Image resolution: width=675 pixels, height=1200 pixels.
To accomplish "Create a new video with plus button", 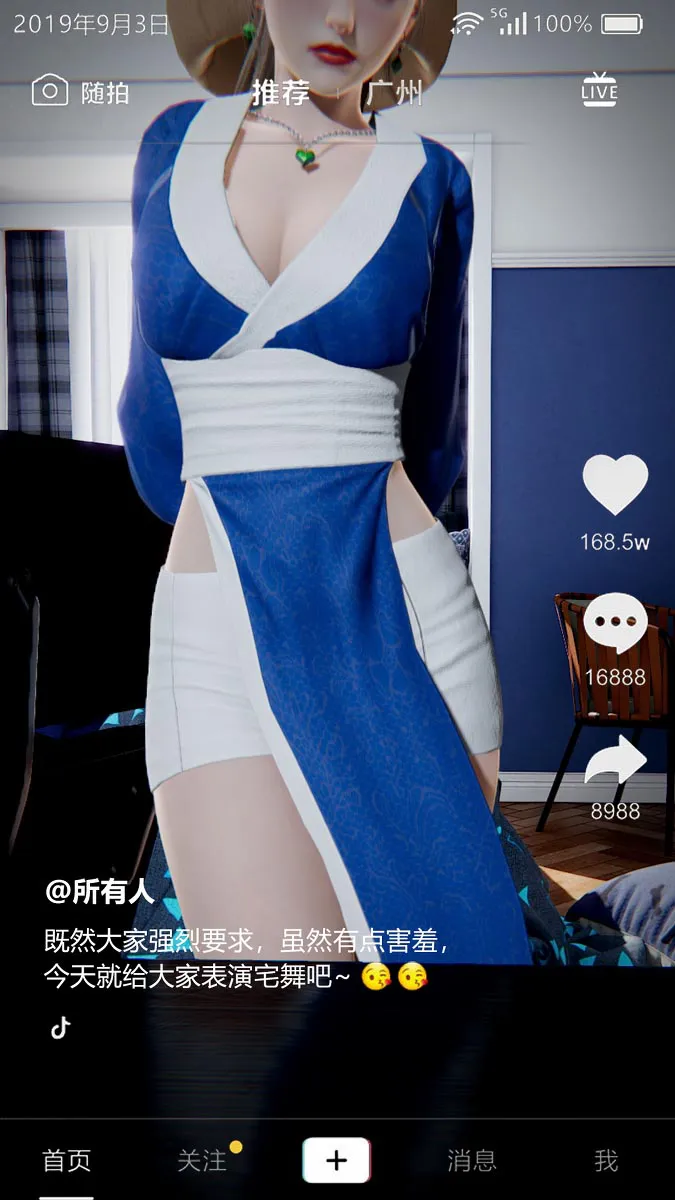I will 337,1160.
